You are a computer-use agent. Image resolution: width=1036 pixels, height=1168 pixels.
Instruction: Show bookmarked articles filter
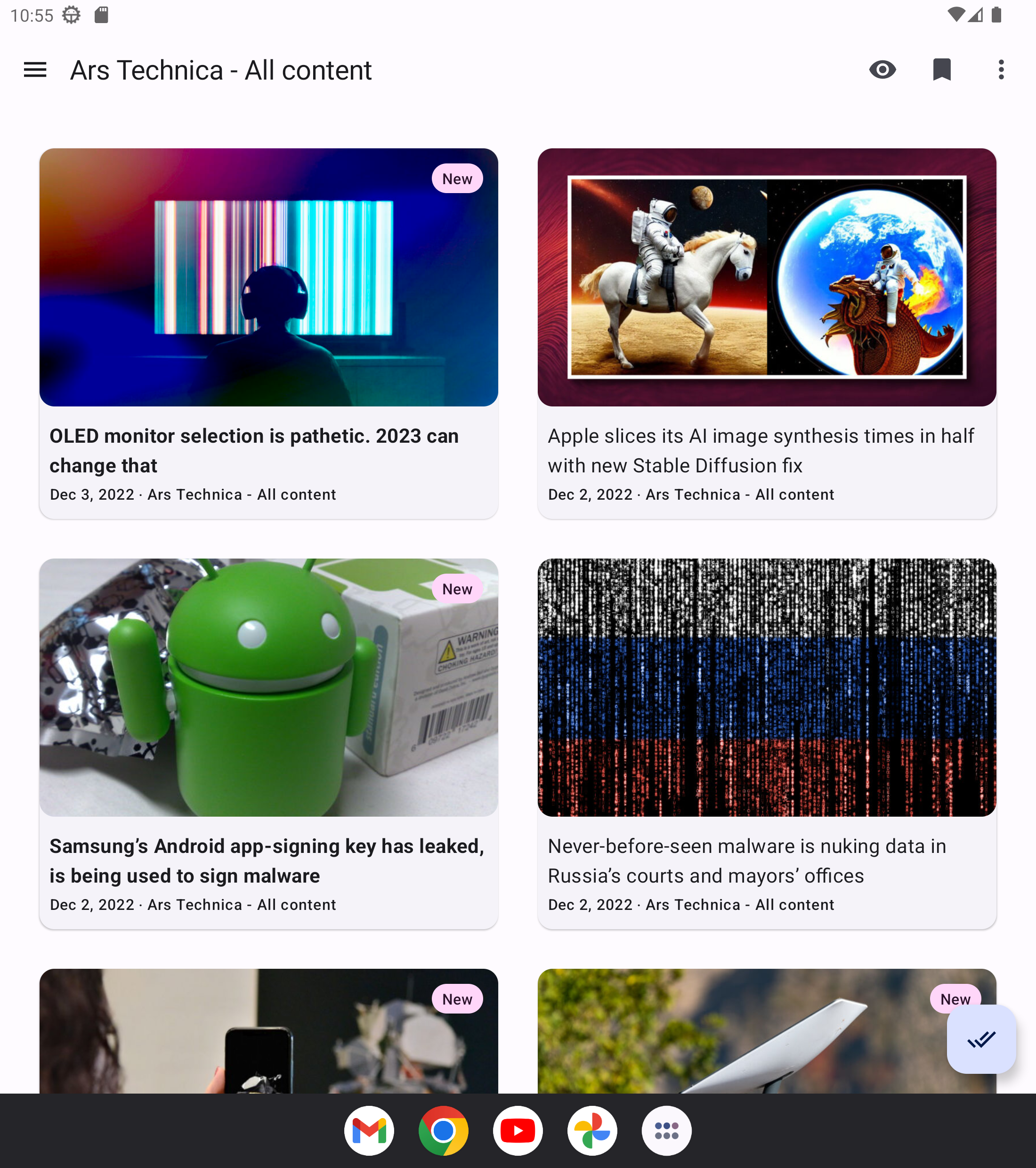click(x=942, y=70)
